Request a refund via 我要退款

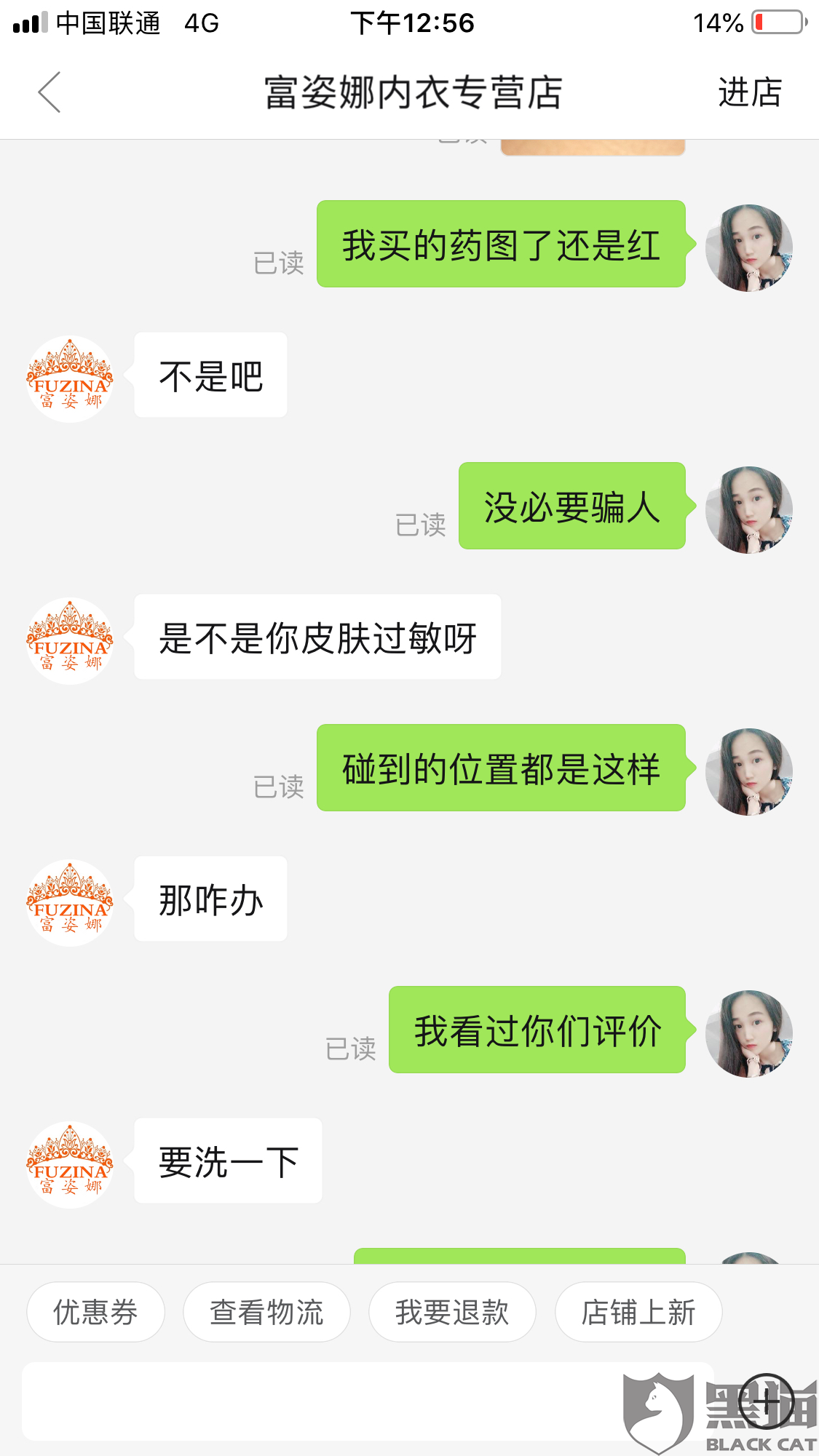click(452, 1312)
